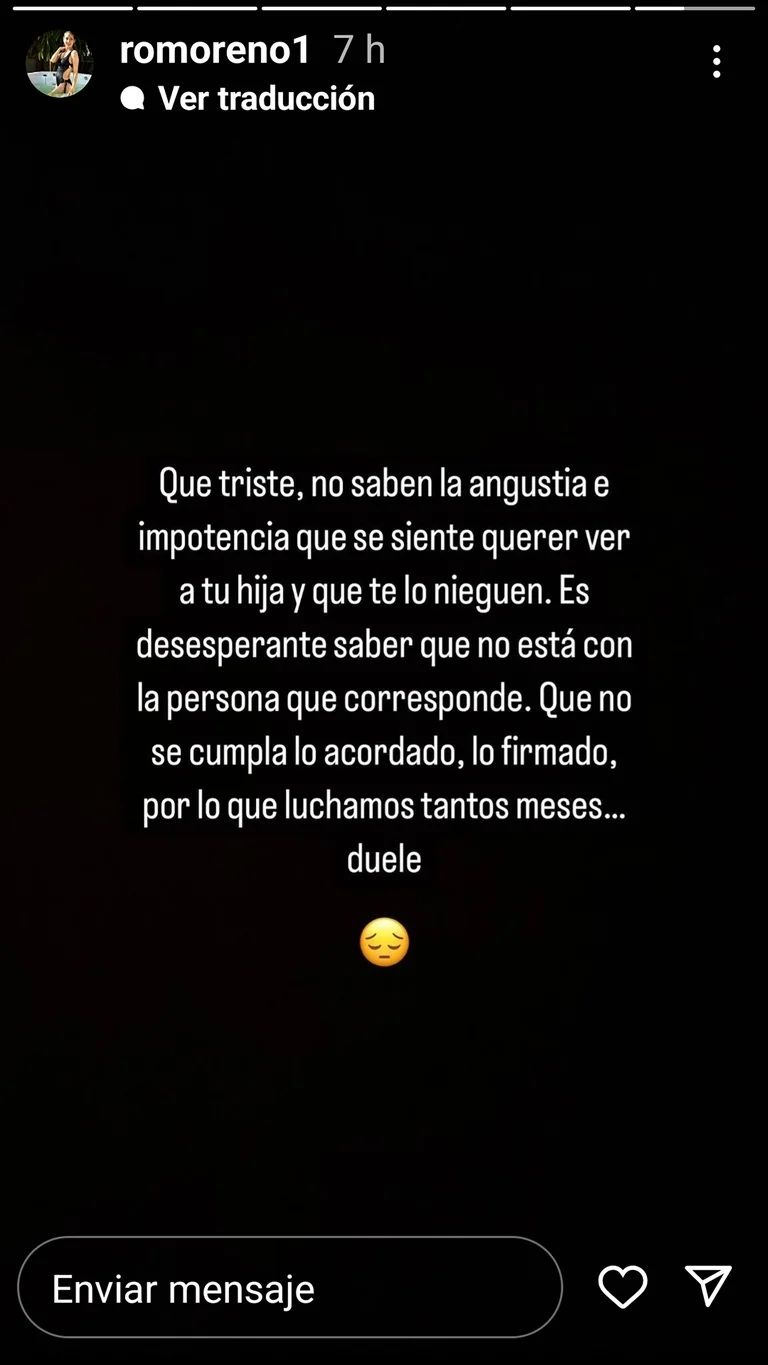Tap Ver traducción to translate story
768x1365 pixels.
coord(265,98)
